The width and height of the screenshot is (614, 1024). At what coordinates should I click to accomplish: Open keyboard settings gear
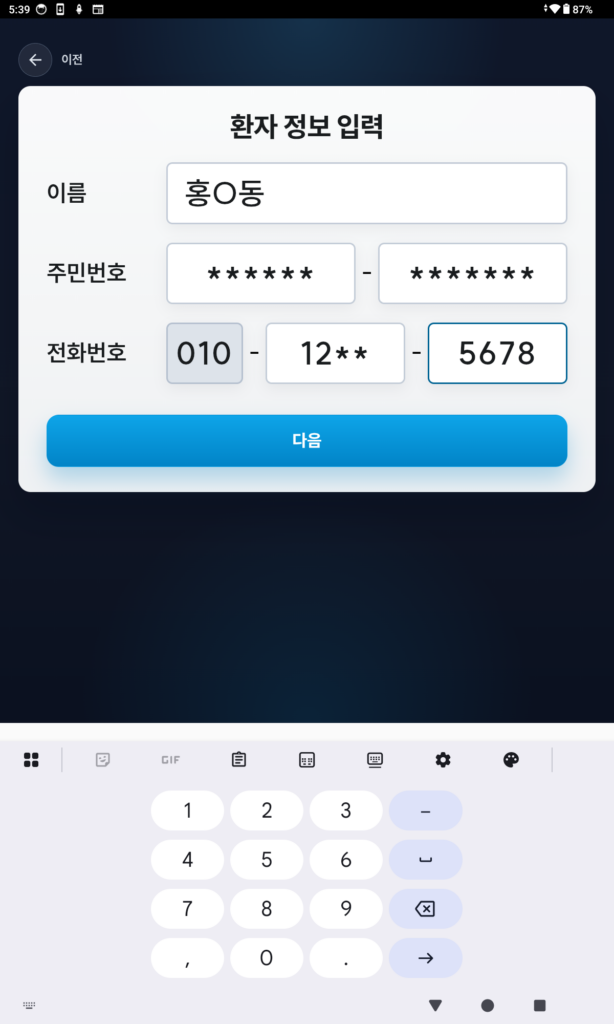[443, 760]
